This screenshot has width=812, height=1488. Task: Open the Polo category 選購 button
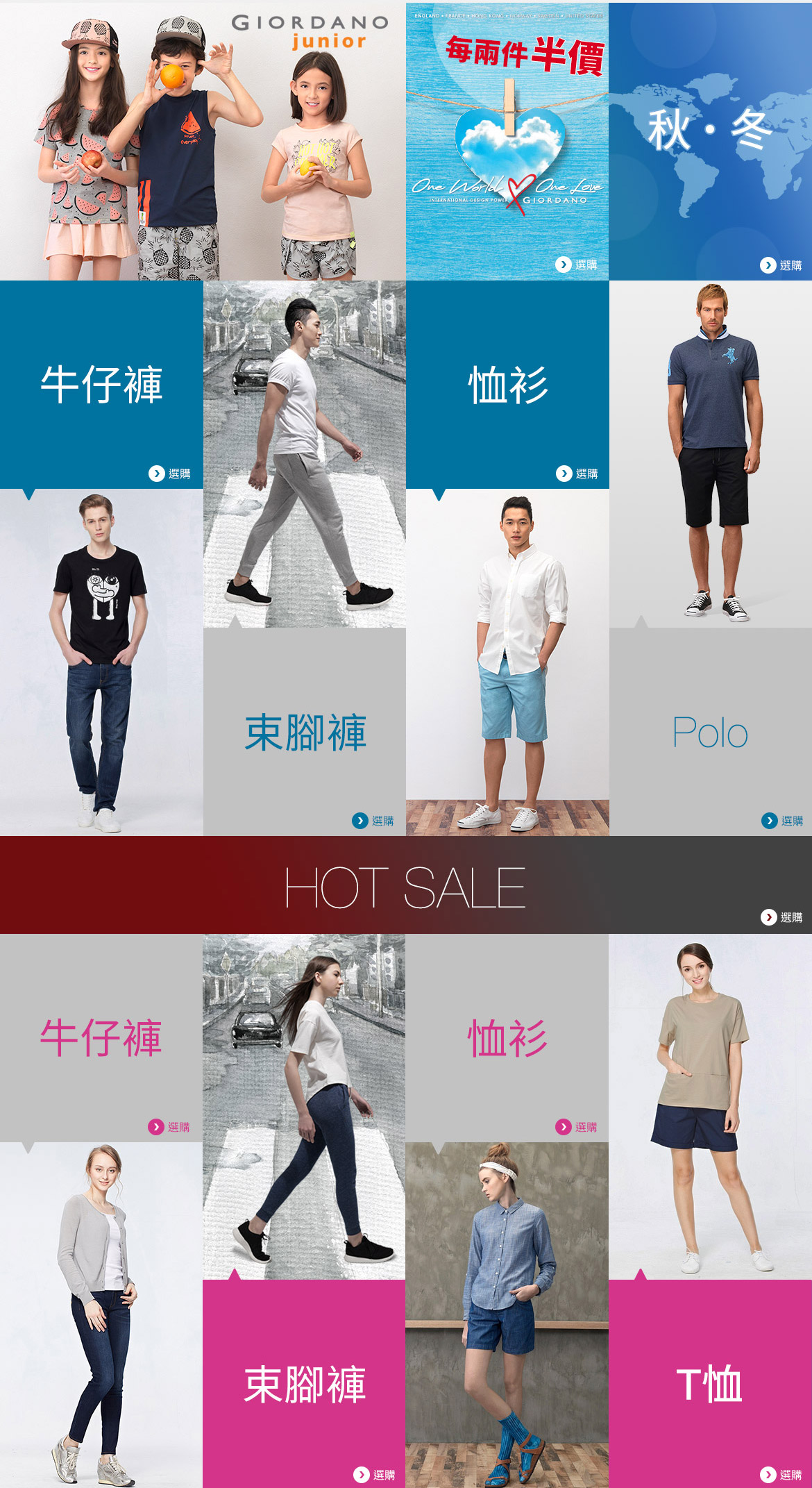click(782, 821)
